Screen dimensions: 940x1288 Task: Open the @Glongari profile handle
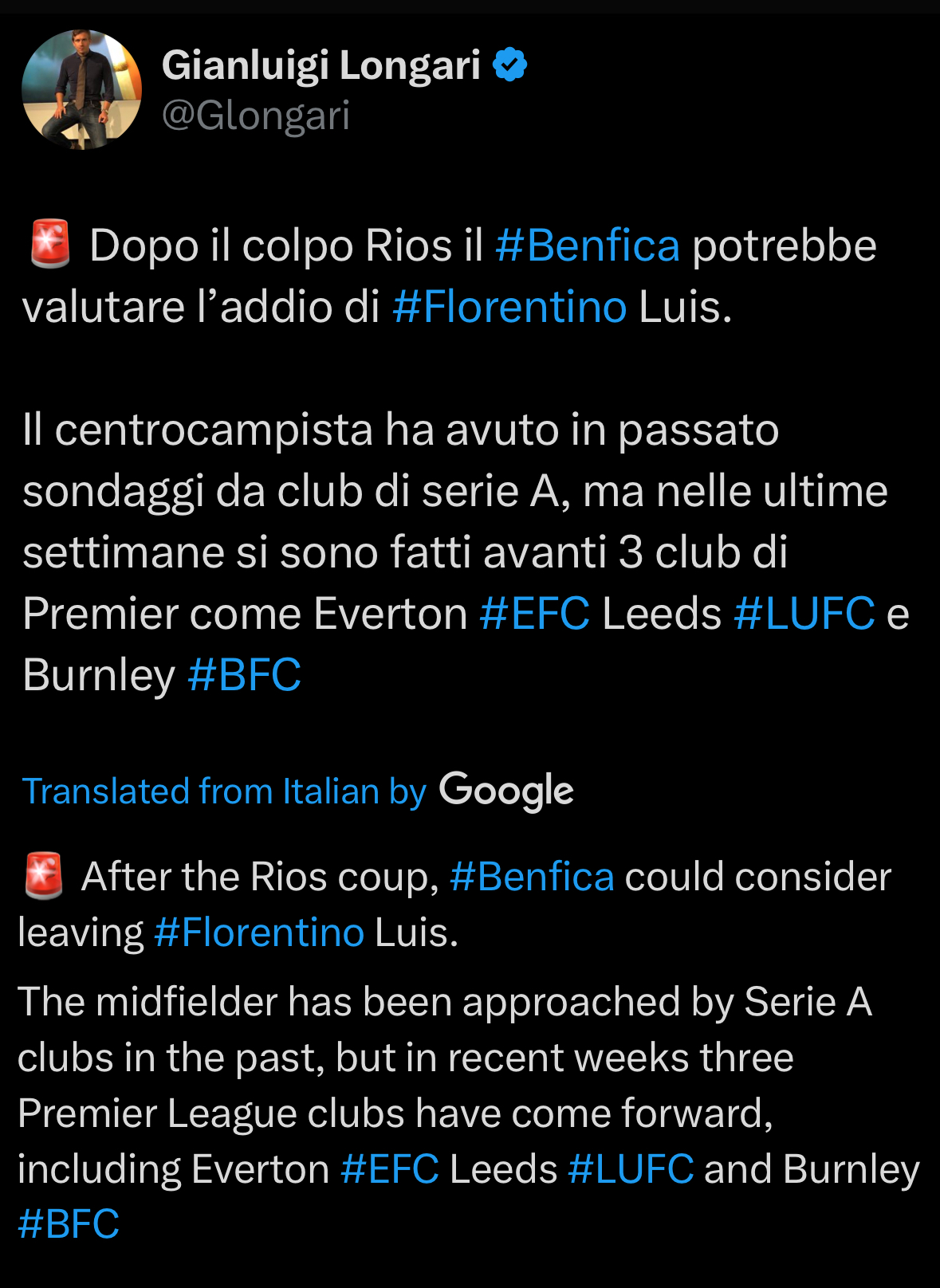[255, 116]
